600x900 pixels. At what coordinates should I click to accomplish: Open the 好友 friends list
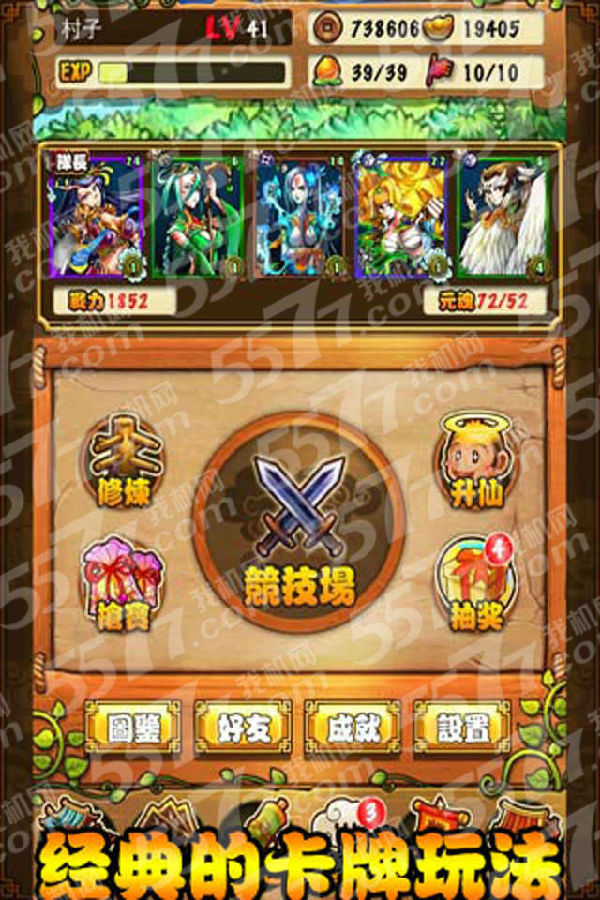pyautogui.click(x=243, y=728)
